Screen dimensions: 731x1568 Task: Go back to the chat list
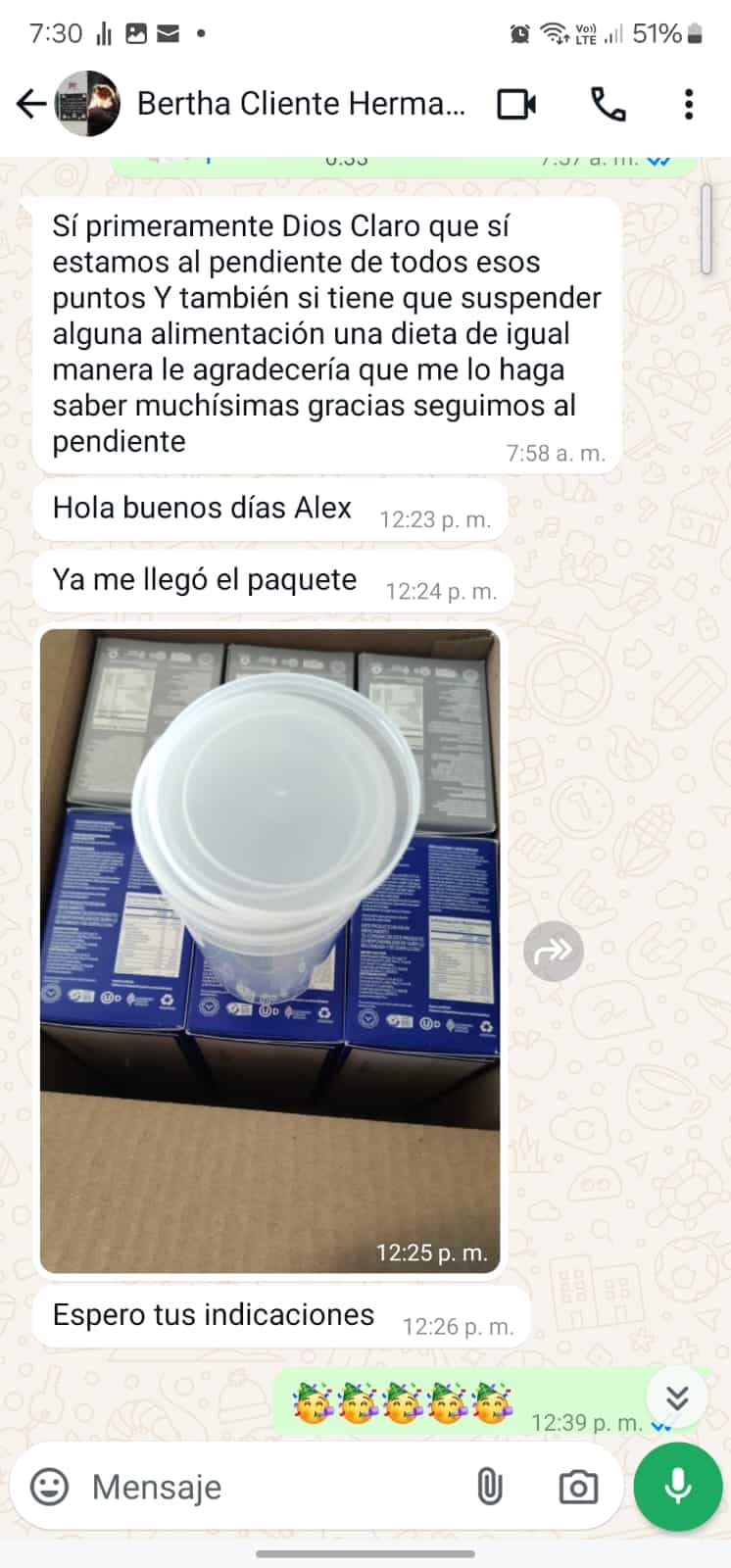pyautogui.click(x=31, y=104)
